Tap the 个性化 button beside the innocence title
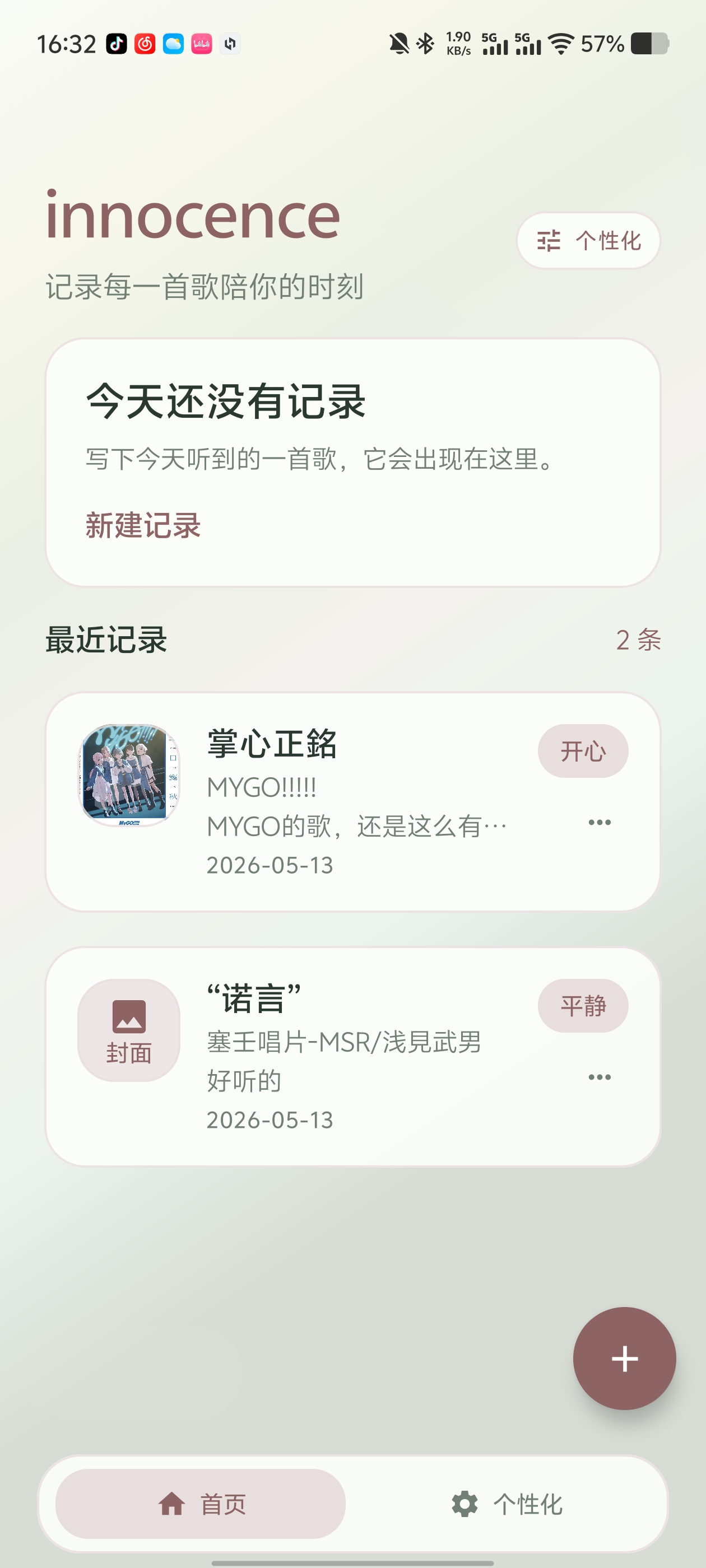Viewport: 706px width, 1568px height. [588, 240]
